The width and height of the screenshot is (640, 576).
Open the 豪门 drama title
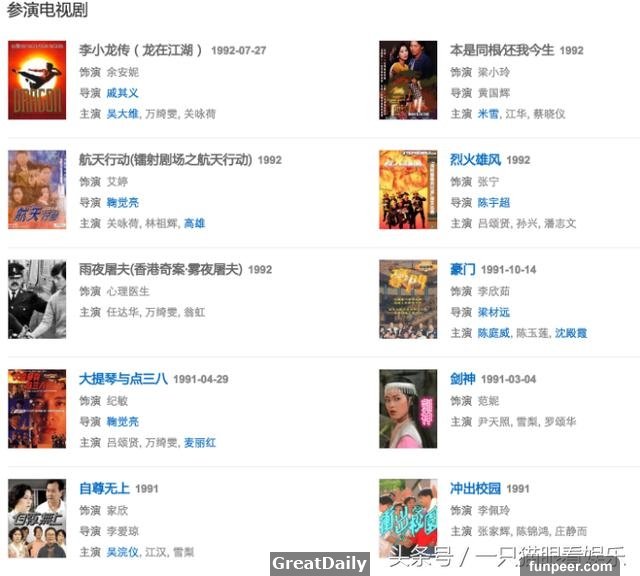pos(463,269)
